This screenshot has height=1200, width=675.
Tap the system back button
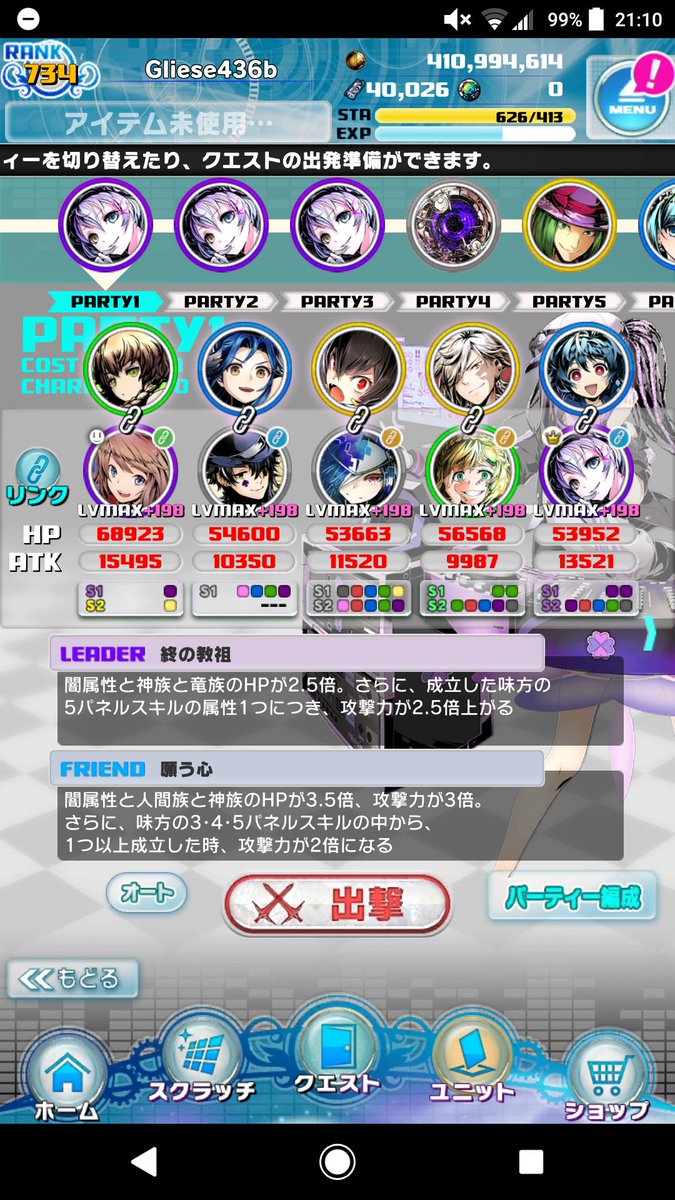coord(144,1161)
